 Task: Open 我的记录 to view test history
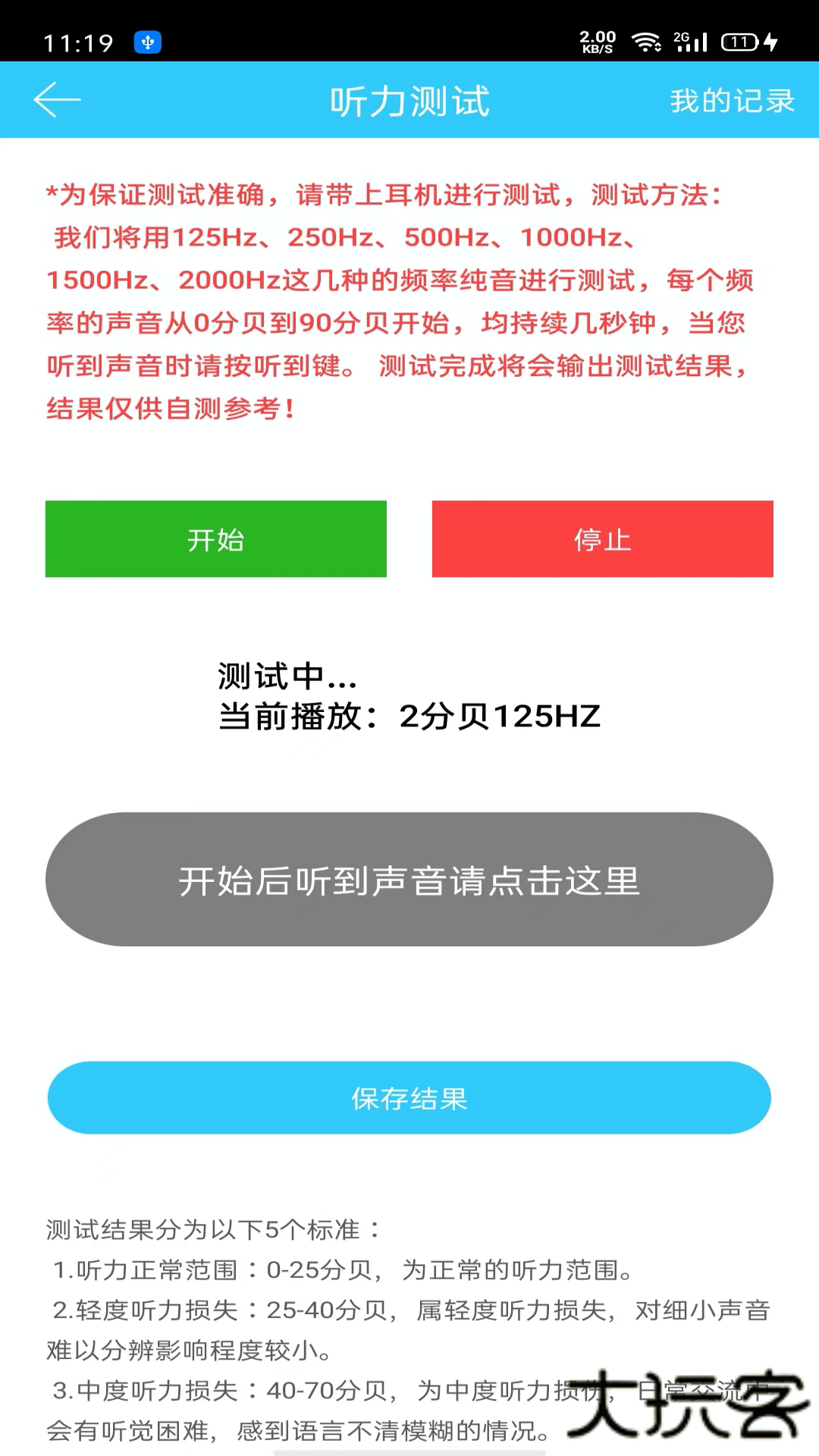point(733,99)
